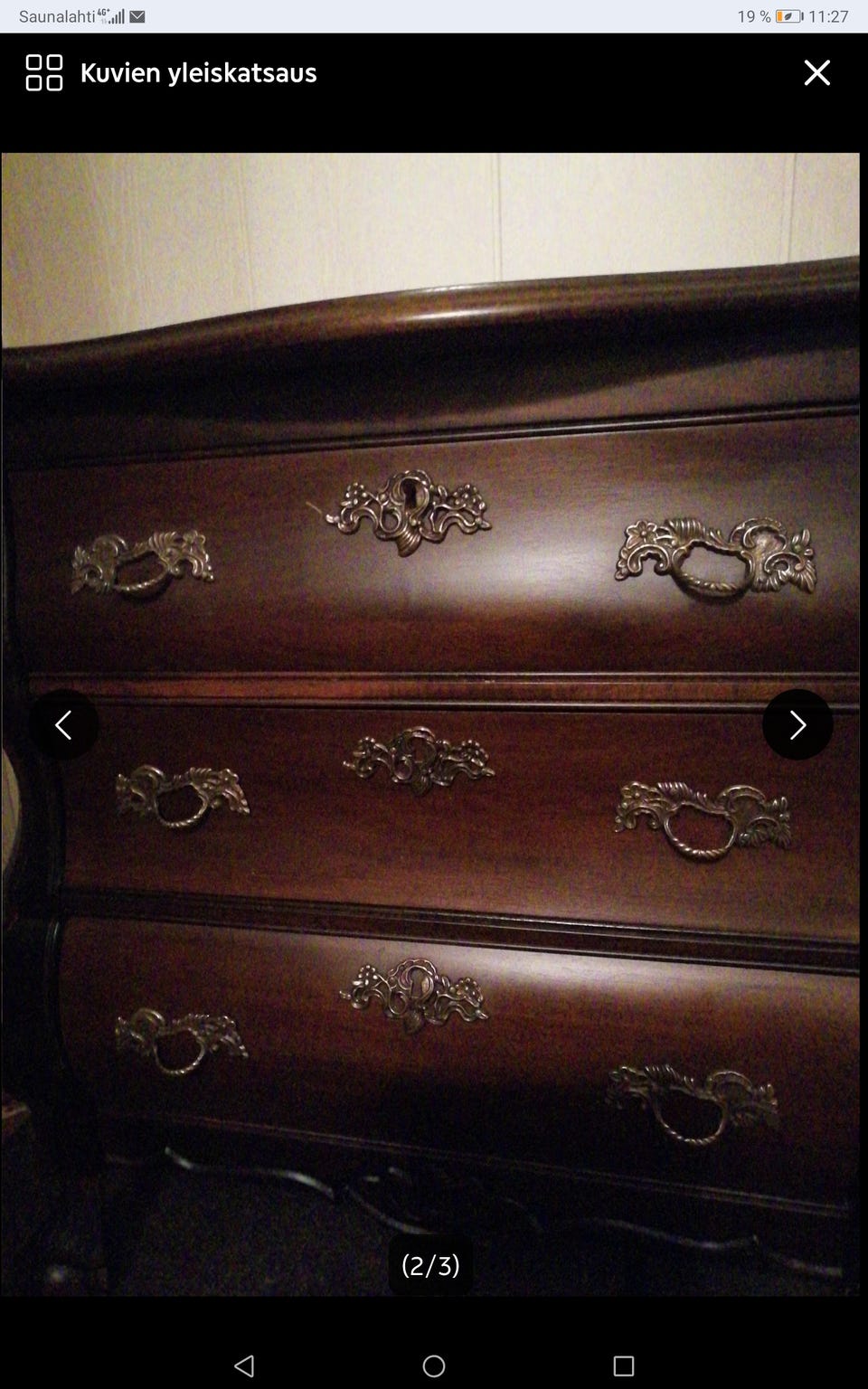This screenshot has height=1389, width=868.
Task: Go to the home screen
Action: point(434,1365)
